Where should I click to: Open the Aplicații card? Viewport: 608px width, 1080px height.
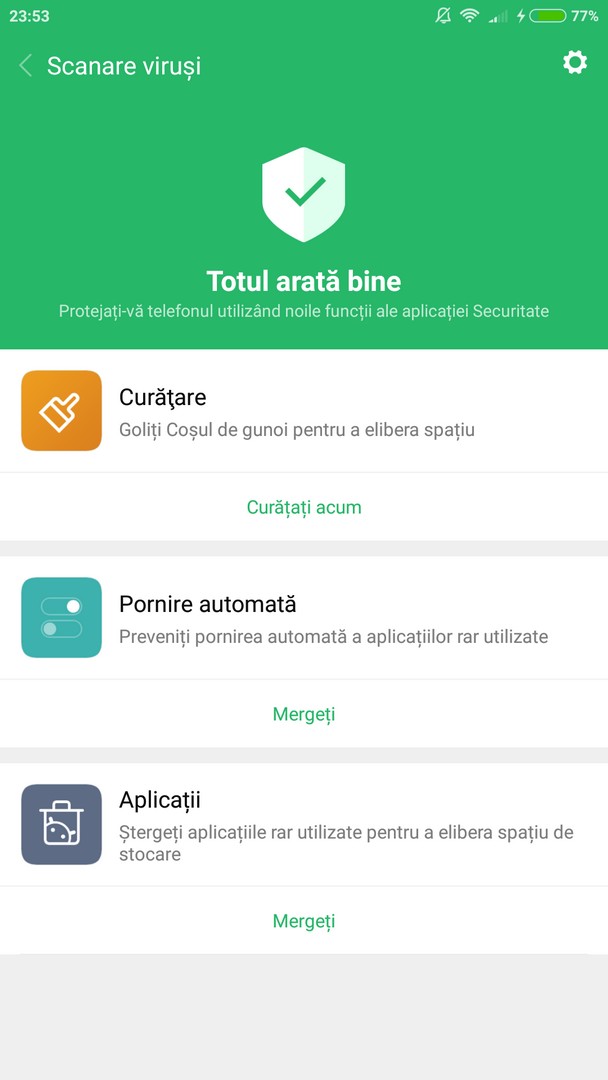304,824
